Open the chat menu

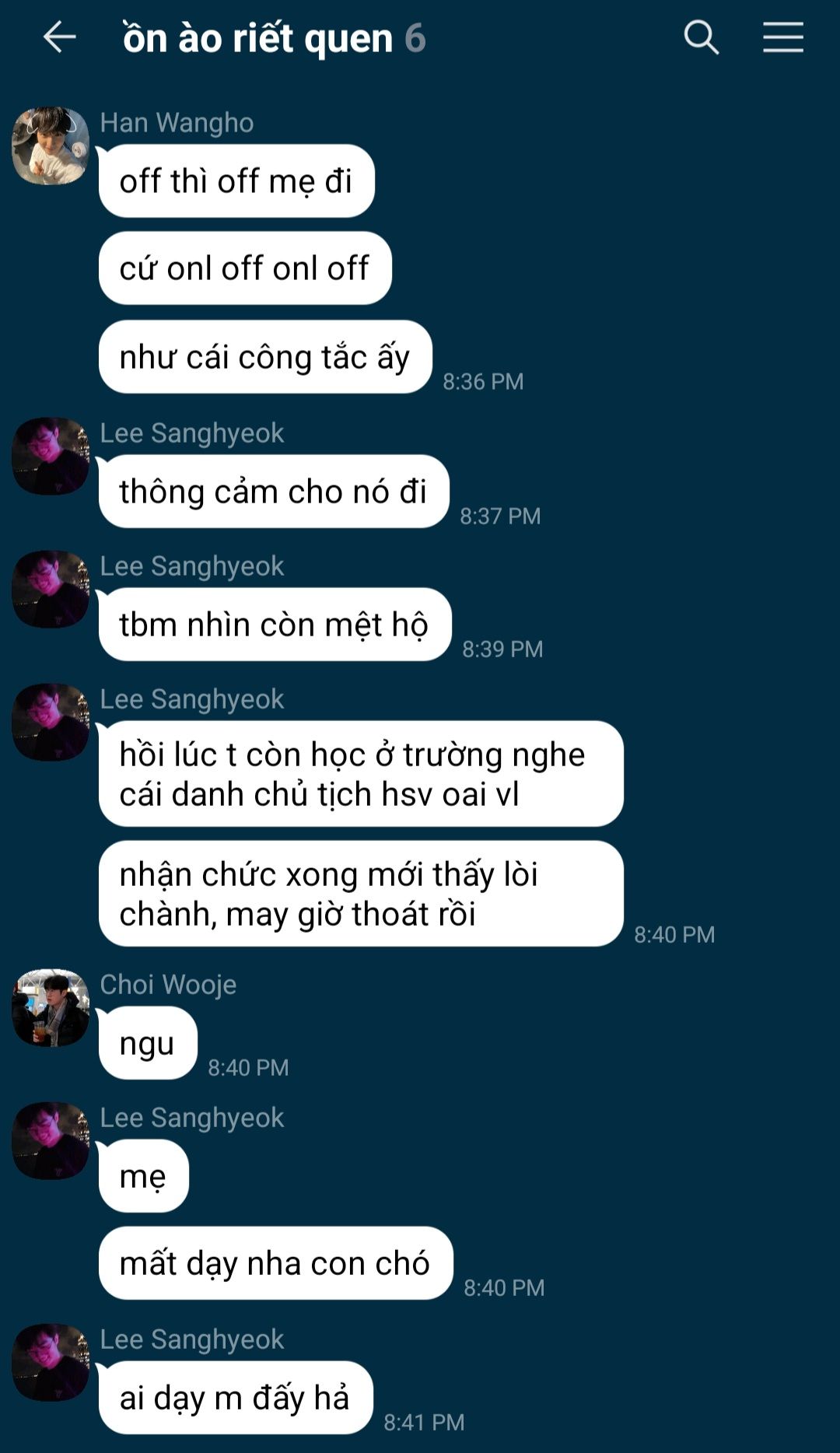point(782,37)
